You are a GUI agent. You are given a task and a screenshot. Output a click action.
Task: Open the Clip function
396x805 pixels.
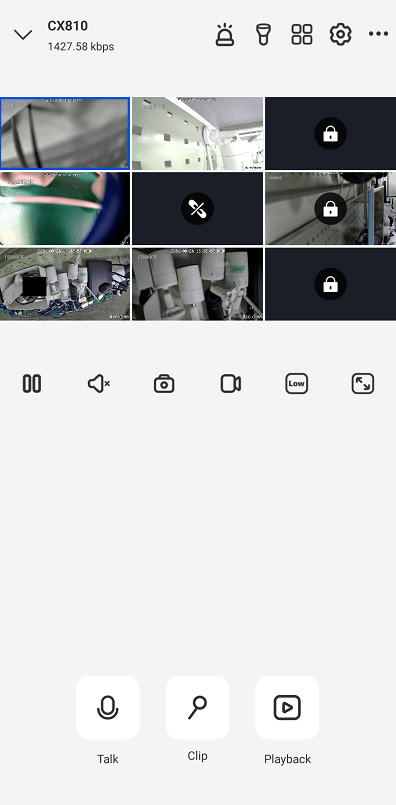click(x=197, y=707)
